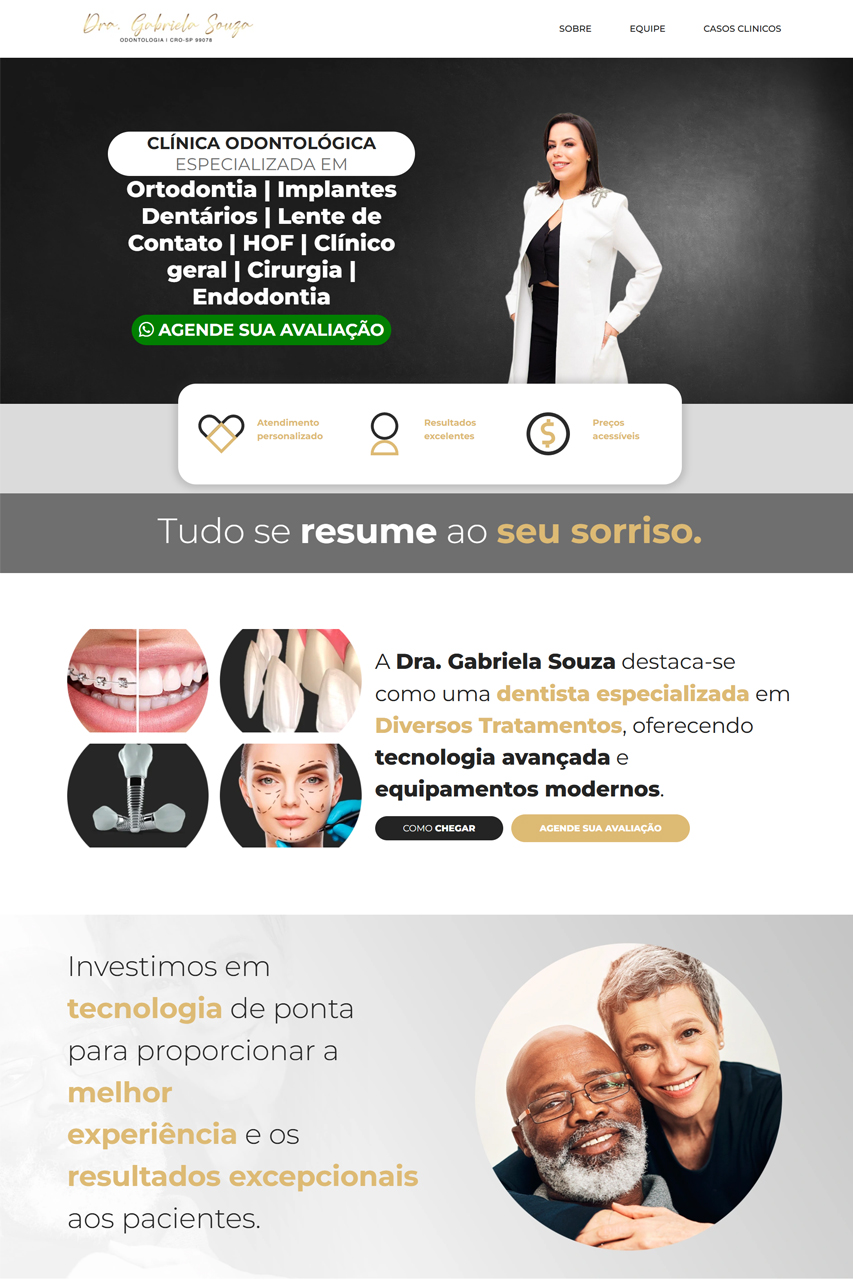The height and width of the screenshot is (1280, 853).
Task: Open the SOBRE navigation link
Action: [575, 29]
